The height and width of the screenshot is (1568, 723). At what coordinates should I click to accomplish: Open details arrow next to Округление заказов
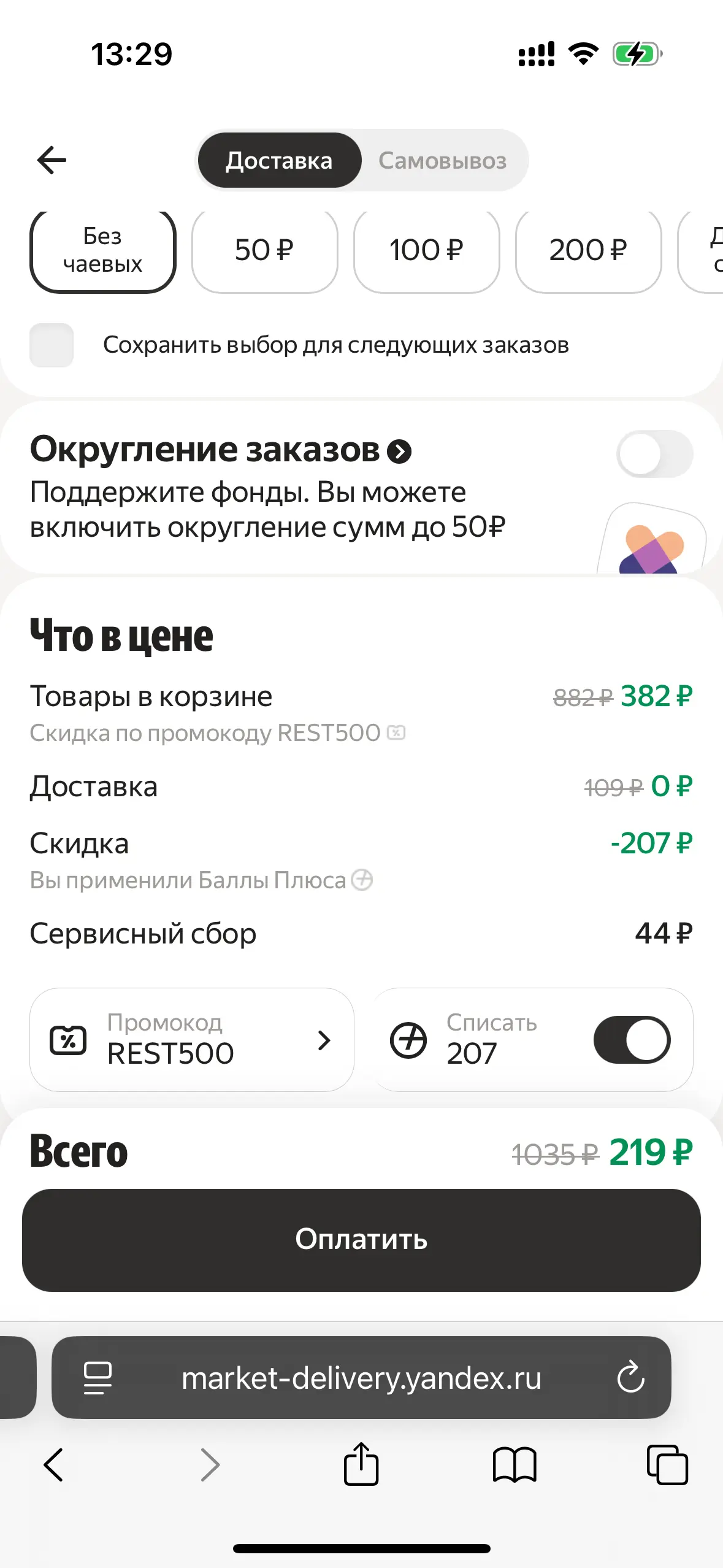tap(399, 452)
